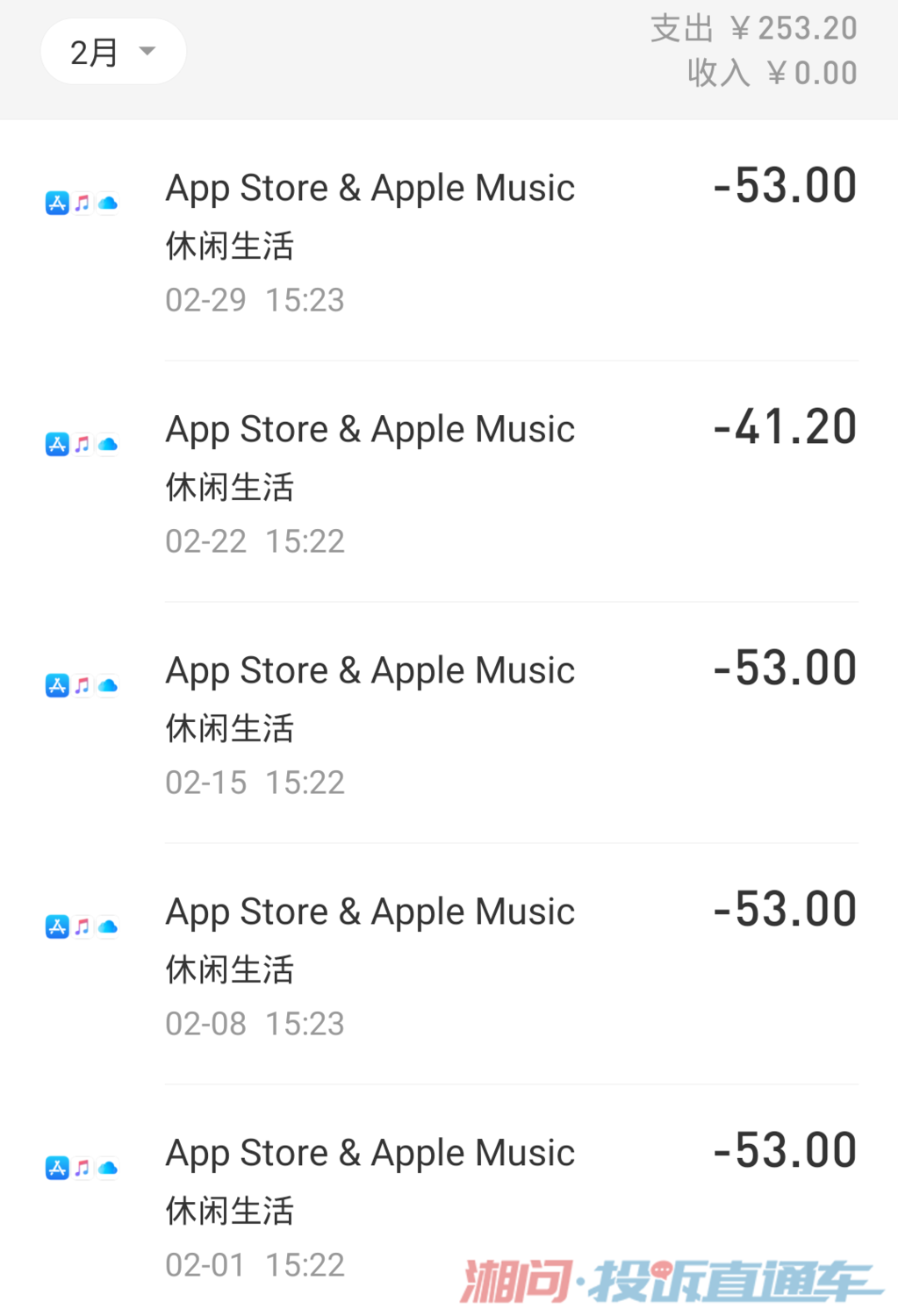Click the App Store icon beside the -41.20 entry
This screenshot has height=1316, width=898.
click(x=56, y=444)
